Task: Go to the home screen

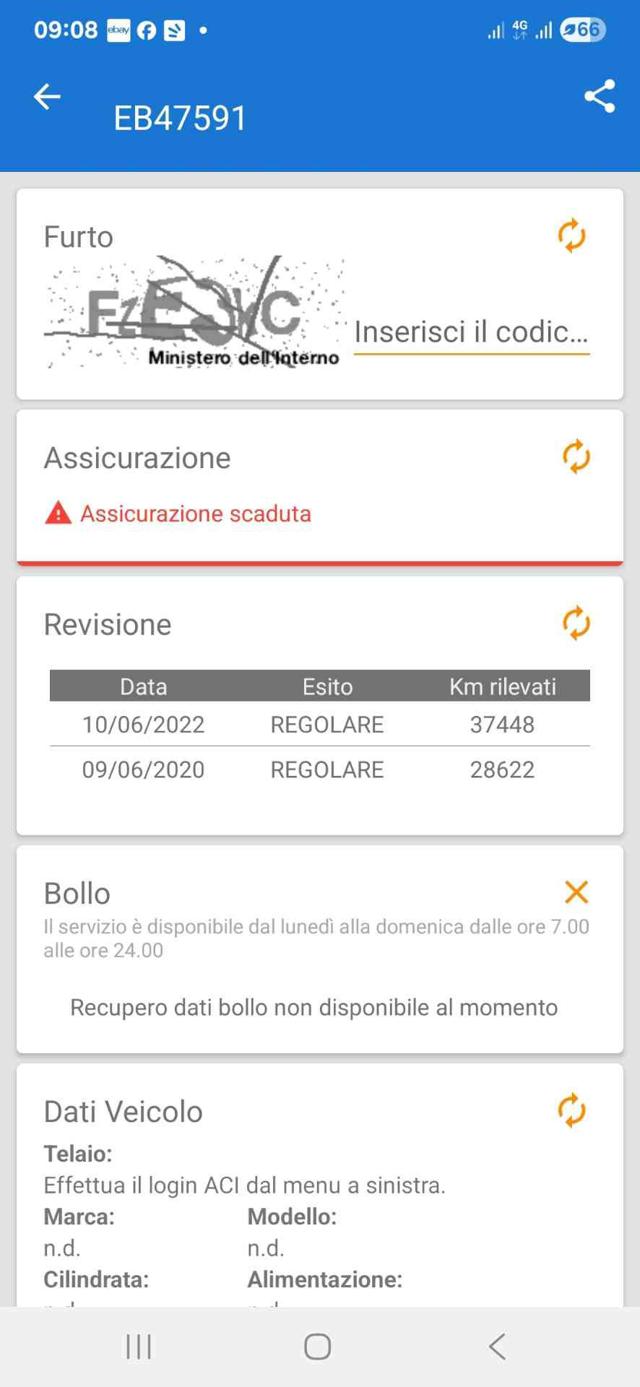Action: 318,1347
